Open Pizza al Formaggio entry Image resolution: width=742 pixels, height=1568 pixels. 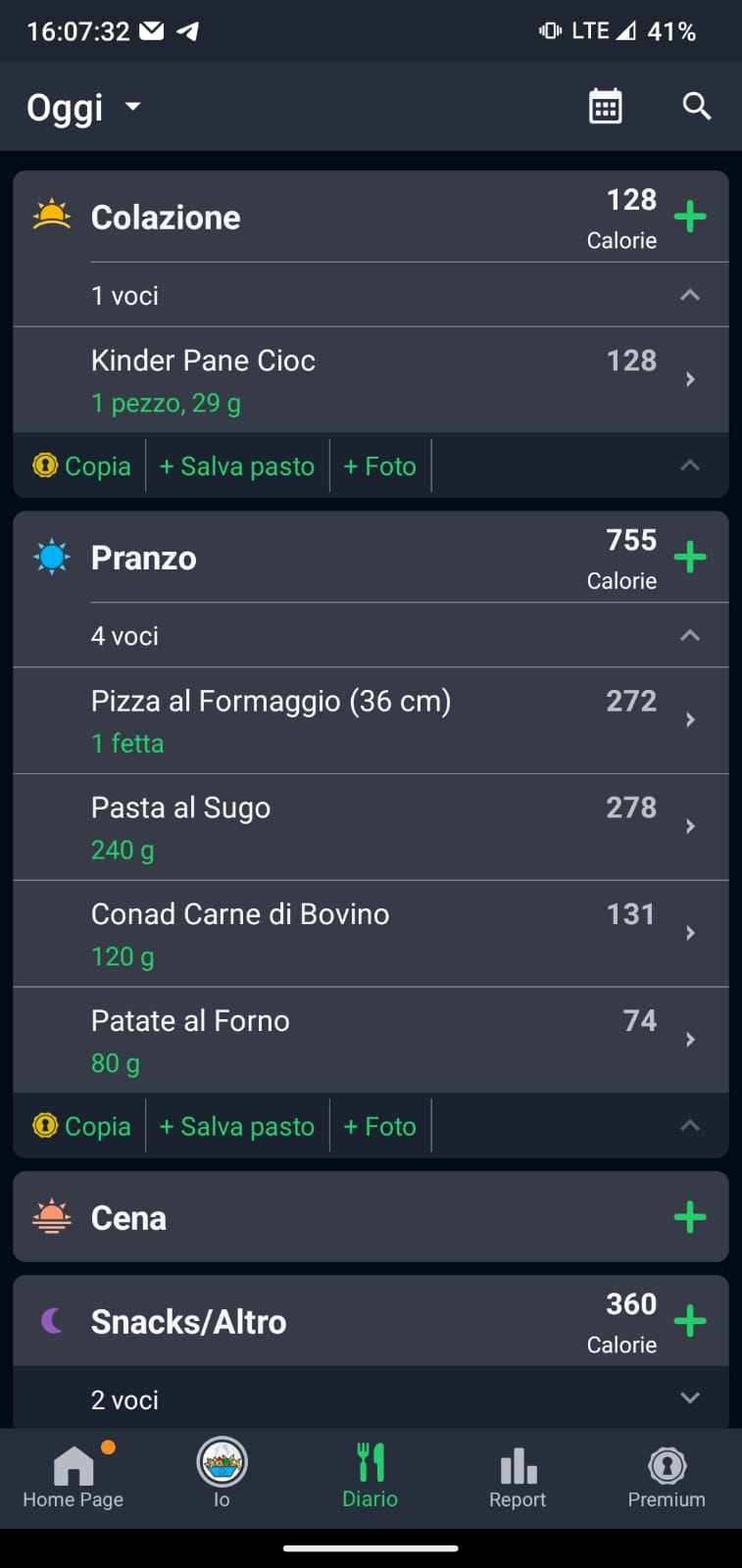(371, 721)
